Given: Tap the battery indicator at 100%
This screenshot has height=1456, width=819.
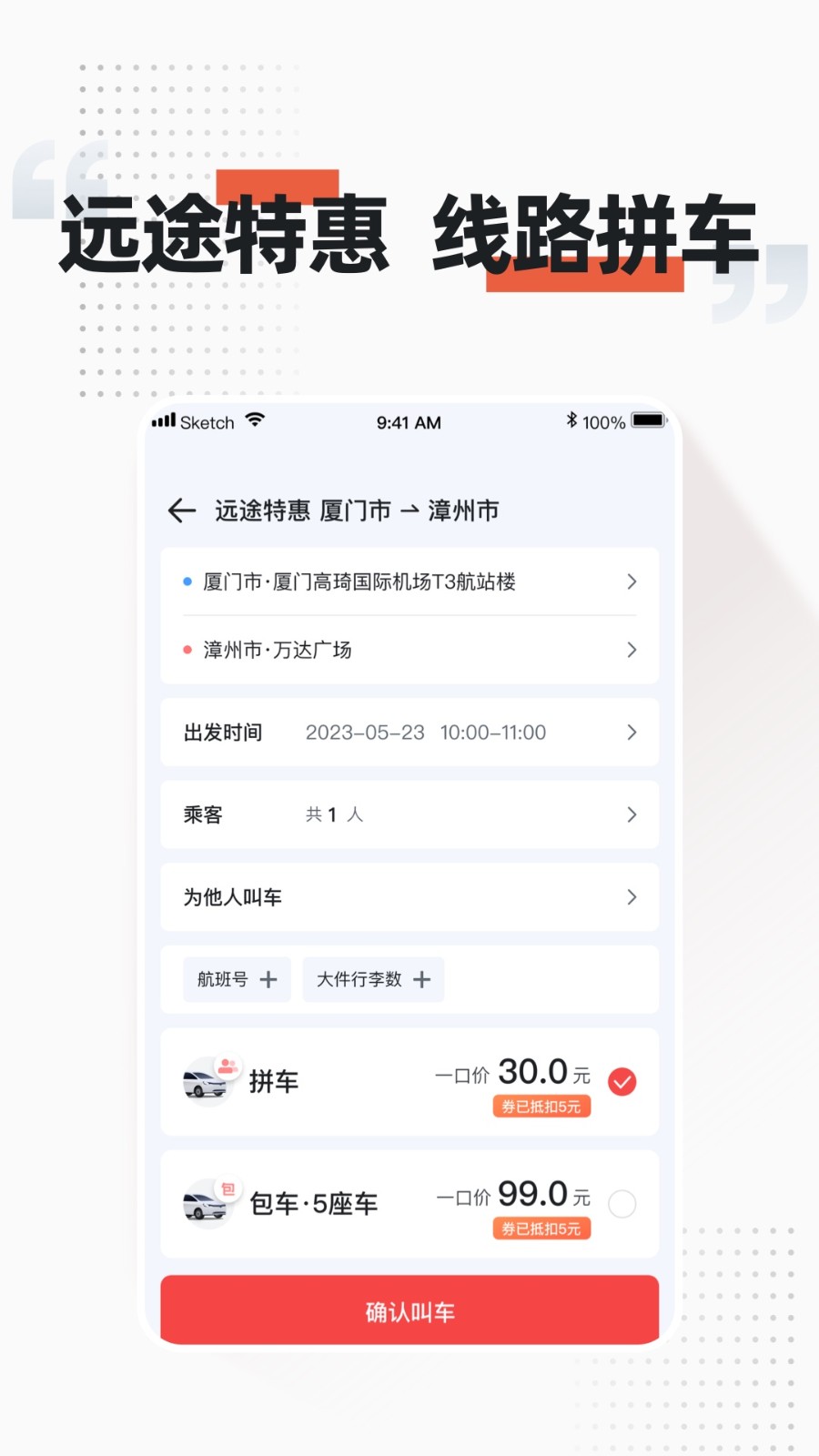Looking at the screenshot, I should tap(648, 421).
